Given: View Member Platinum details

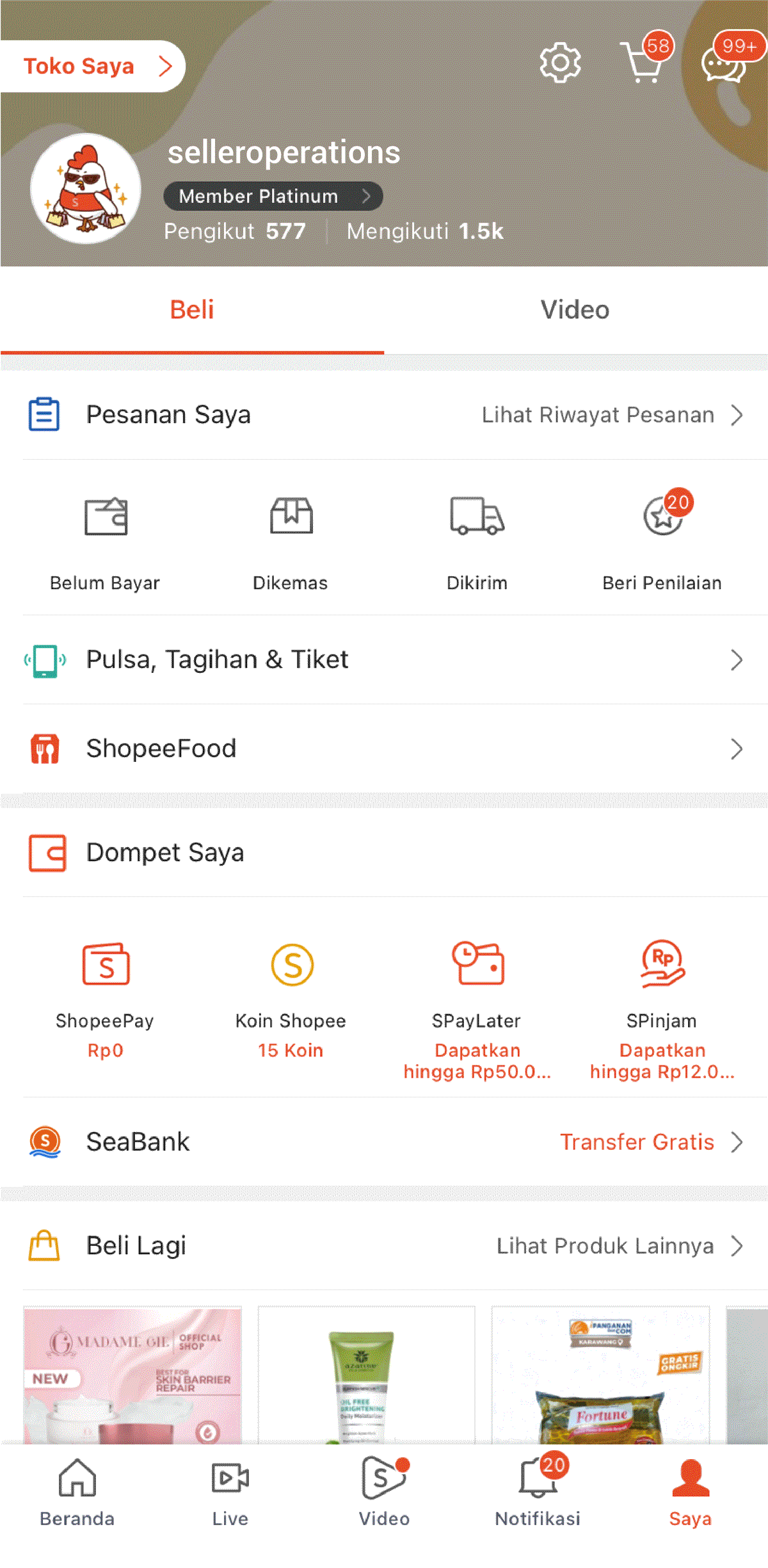Looking at the screenshot, I should (273, 196).
